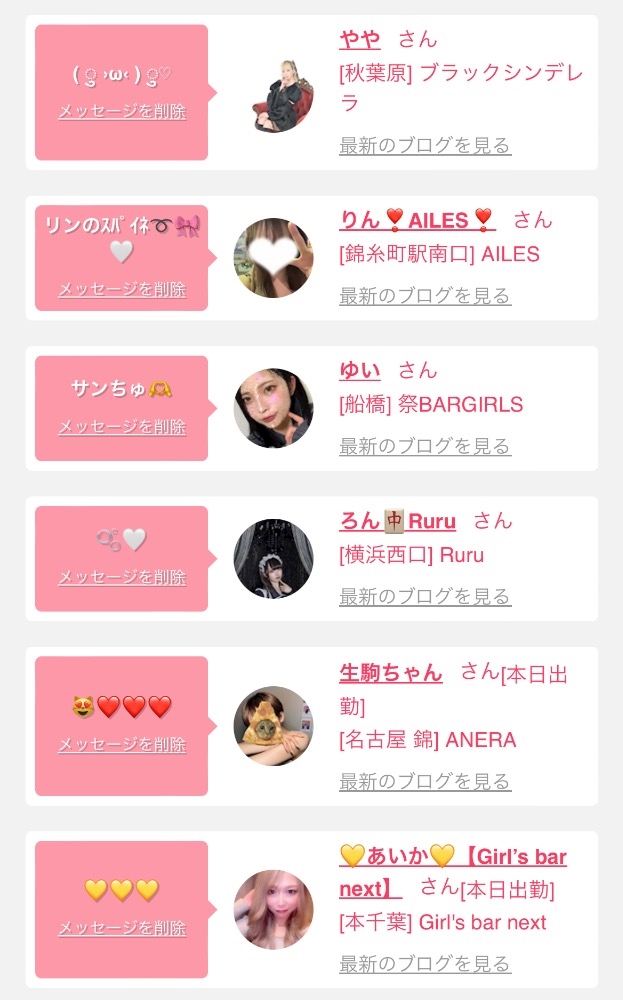This screenshot has width=623, height=1000.
Task: Open りん AILES profile link
Action: pos(417,220)
